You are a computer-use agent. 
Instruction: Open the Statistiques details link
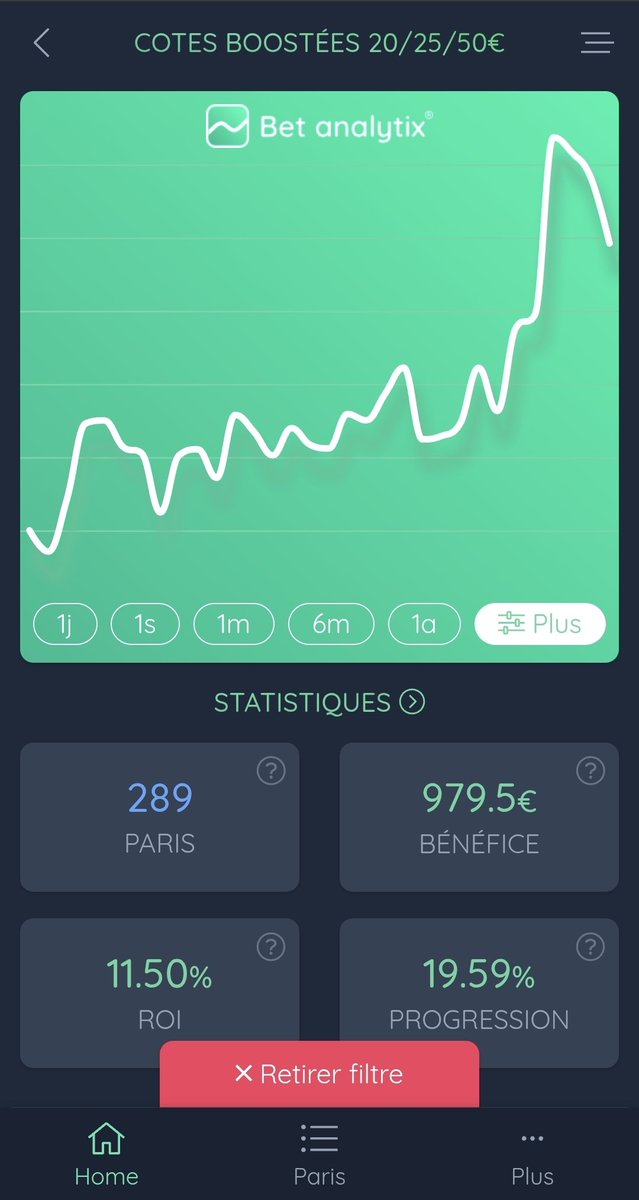[319, 702]
